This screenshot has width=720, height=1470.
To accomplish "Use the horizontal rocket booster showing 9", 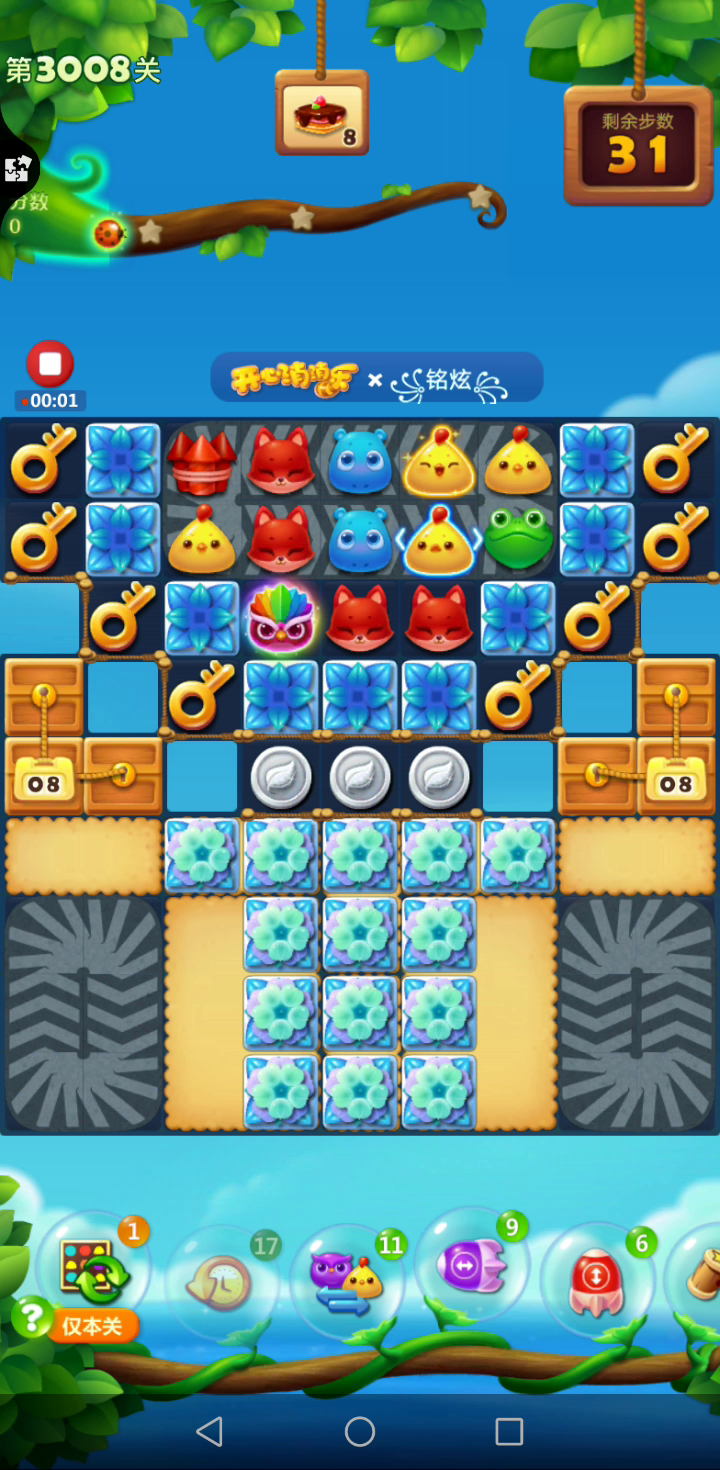I will pos(471,1265).
